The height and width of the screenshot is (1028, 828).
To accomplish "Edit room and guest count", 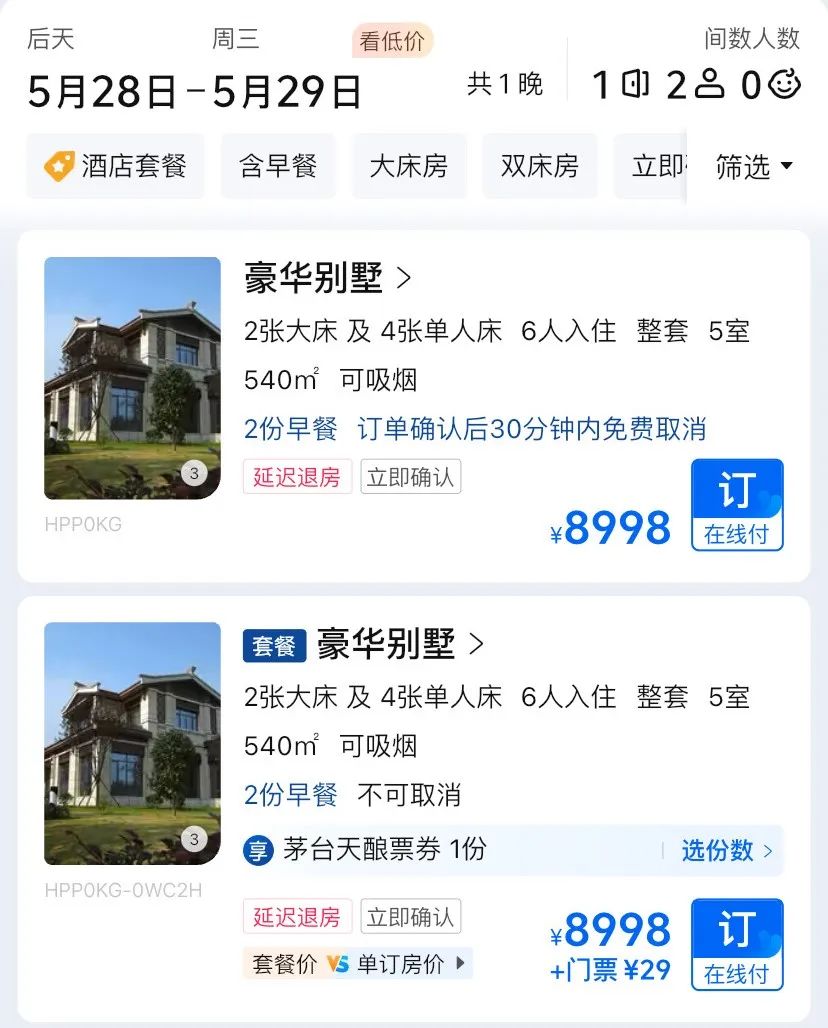I will point(696,85).
